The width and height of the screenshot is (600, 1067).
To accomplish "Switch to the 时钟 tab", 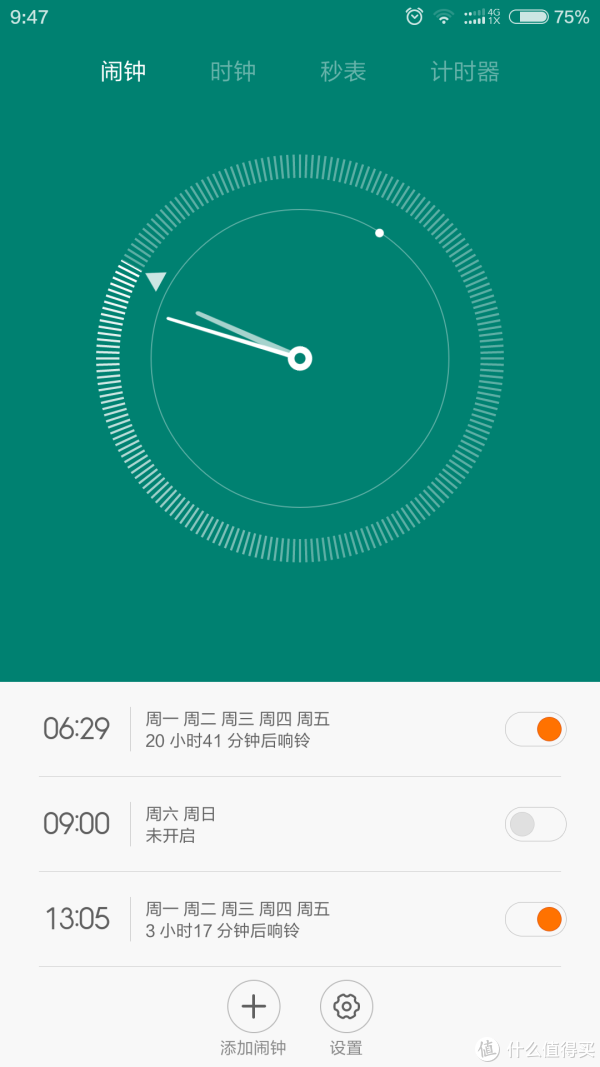I will click(233, 71).
